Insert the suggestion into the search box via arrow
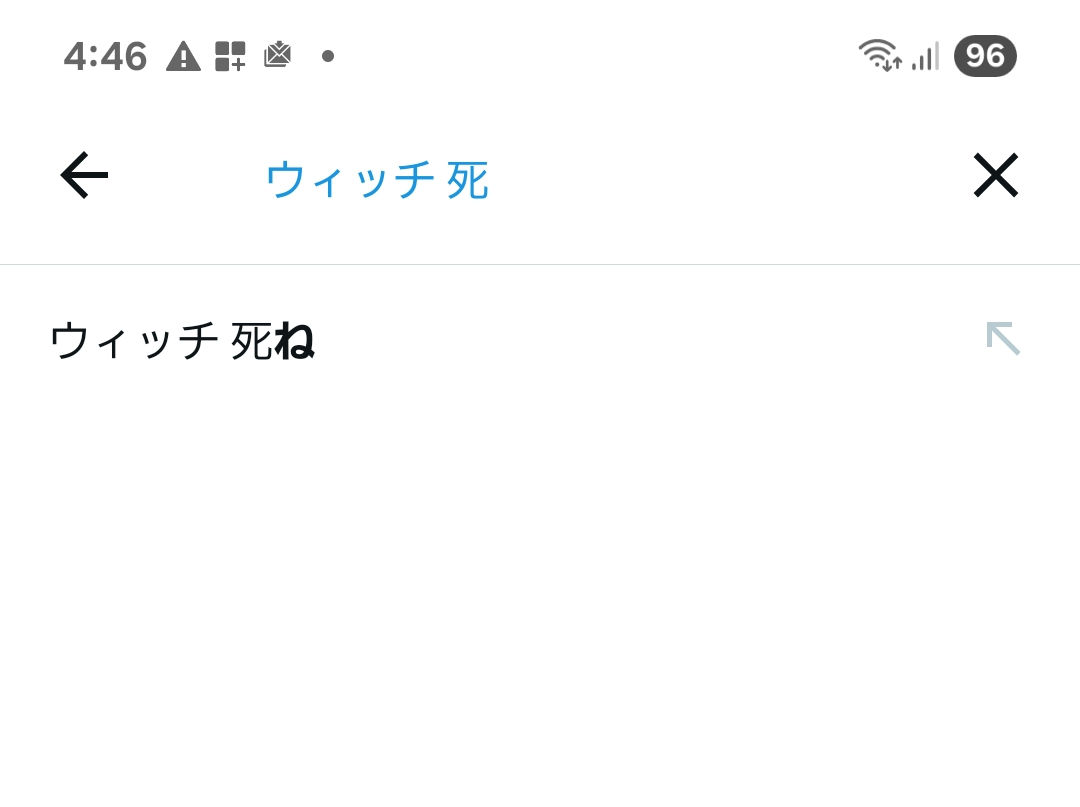 pos(1002,339)
